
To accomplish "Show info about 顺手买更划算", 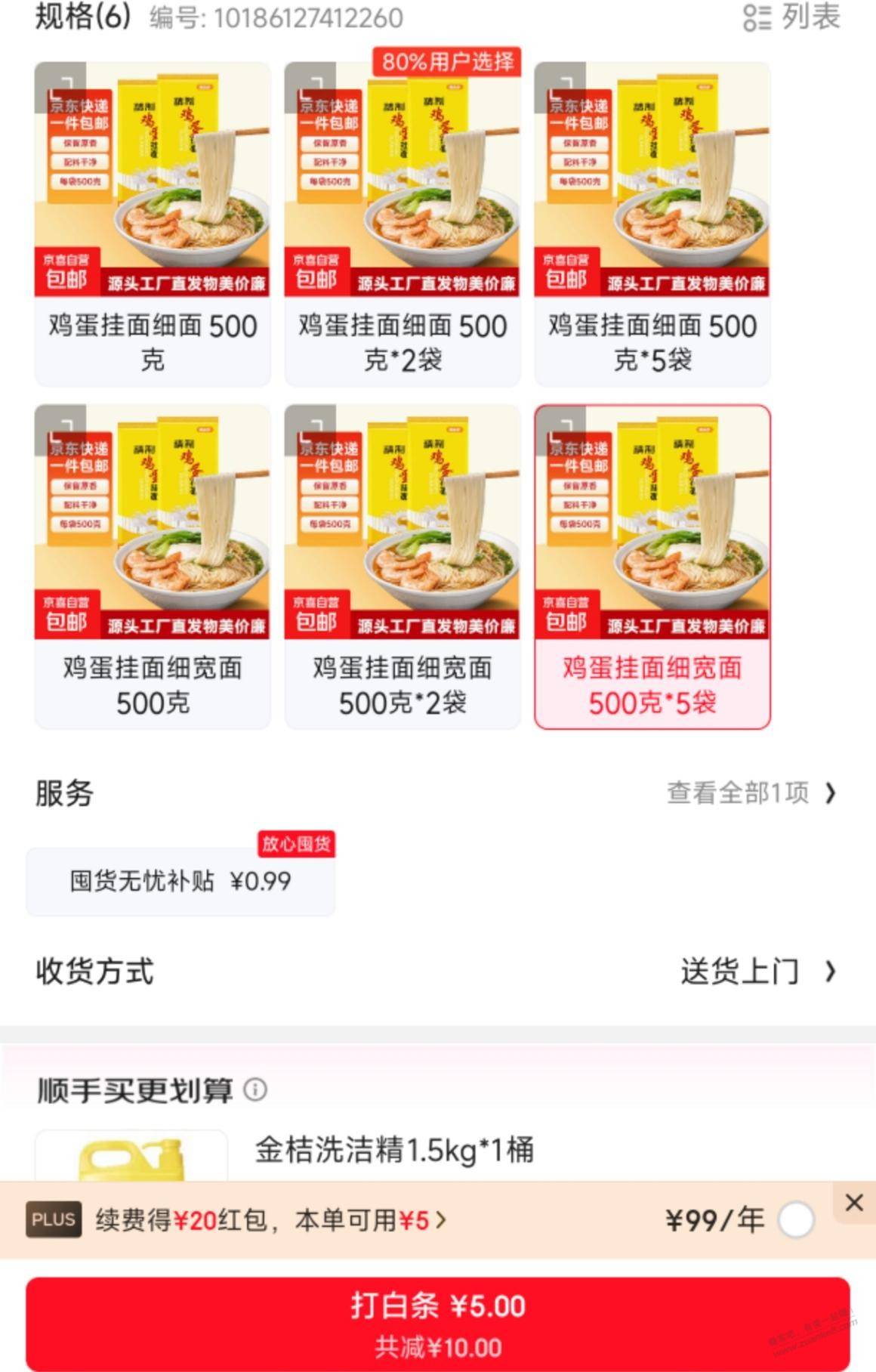I will point(255,1089).
